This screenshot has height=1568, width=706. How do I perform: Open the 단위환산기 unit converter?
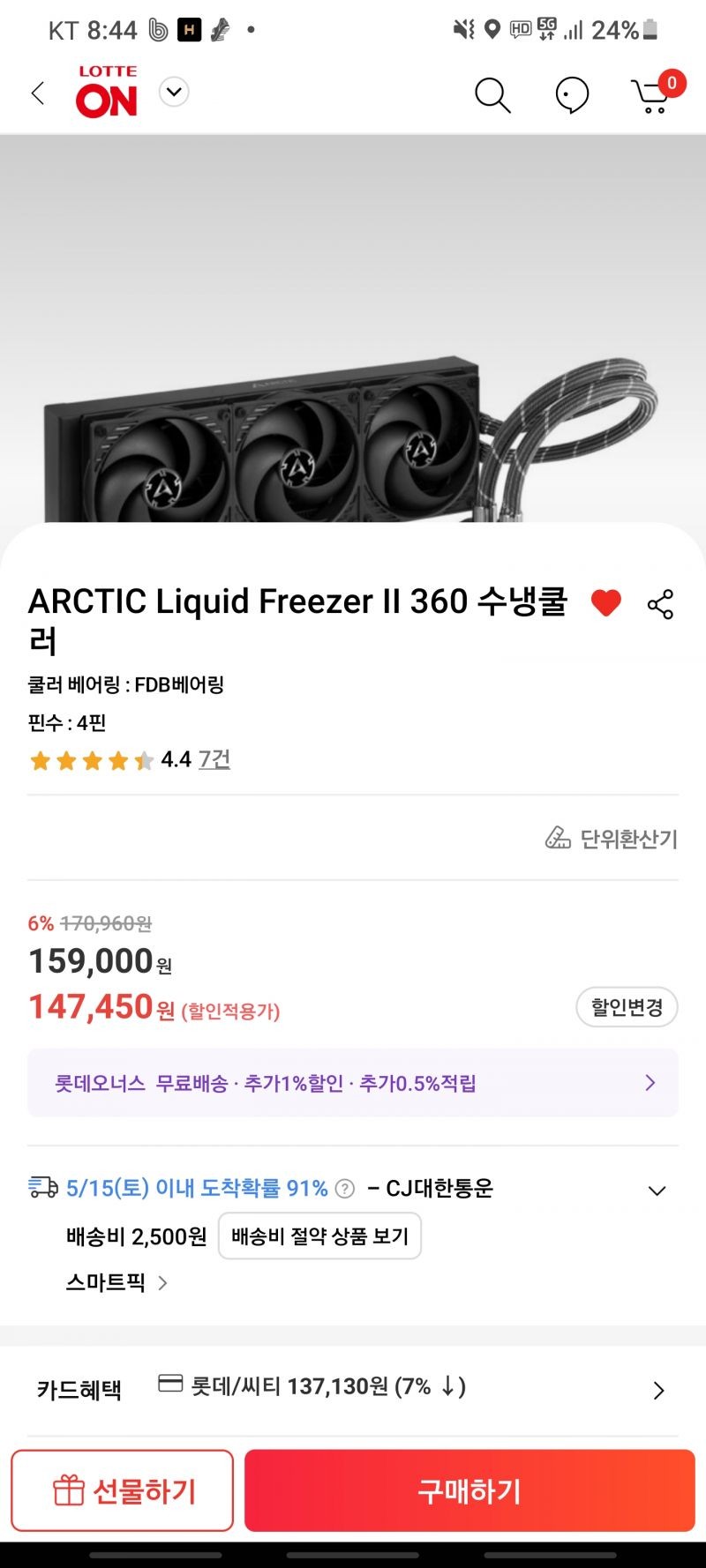click(611, 838)
